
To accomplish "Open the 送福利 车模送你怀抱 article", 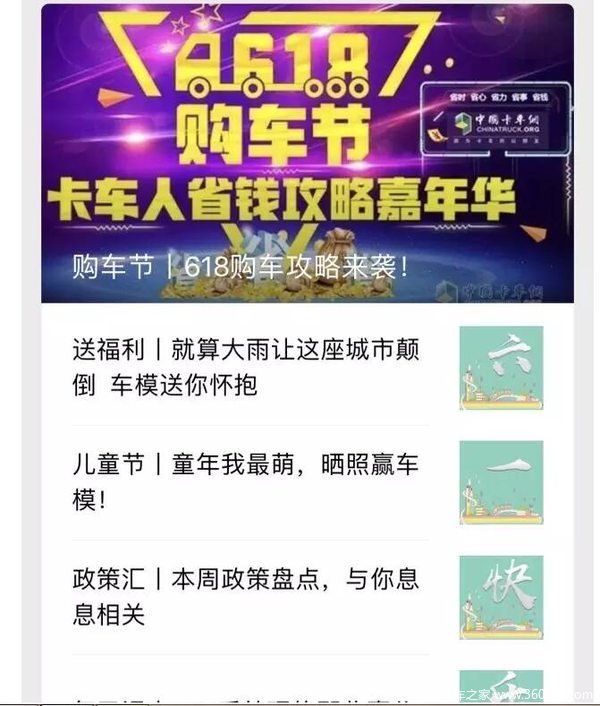I will (246, 367).
